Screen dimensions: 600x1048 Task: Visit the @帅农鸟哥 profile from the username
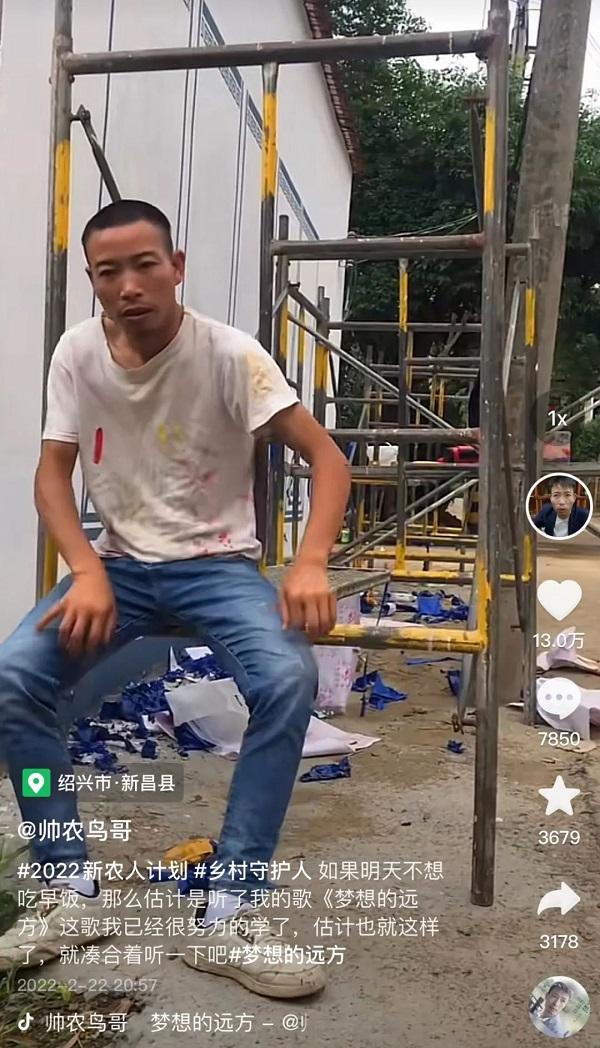pyautogui.click(x=75, y=830)
